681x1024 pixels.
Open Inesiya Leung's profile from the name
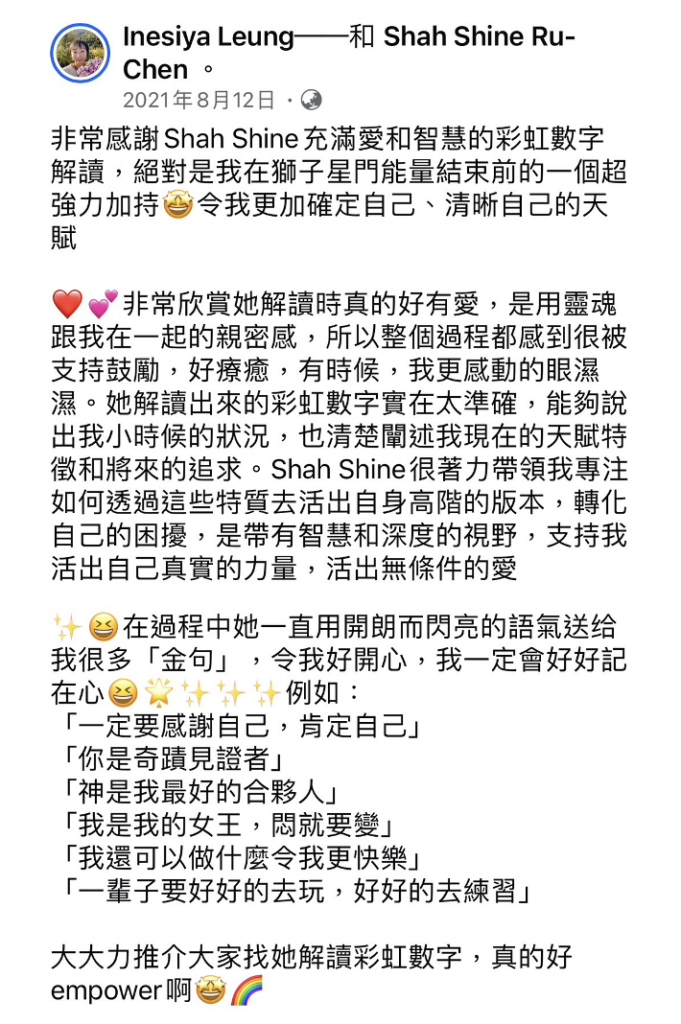208,38
